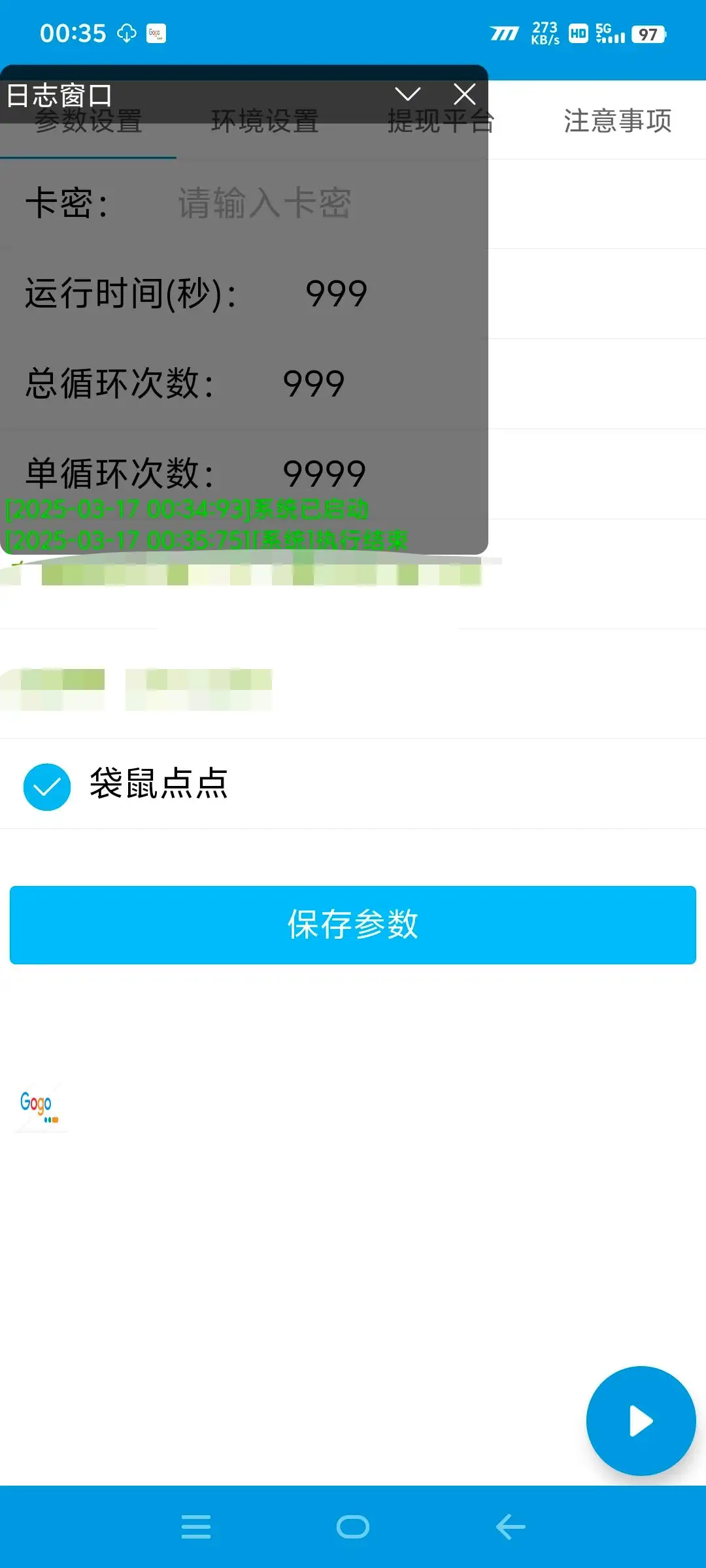Edit the 运行时间(秒) value
Screen dimensions: 706x1568
click(x=337, y=293)
